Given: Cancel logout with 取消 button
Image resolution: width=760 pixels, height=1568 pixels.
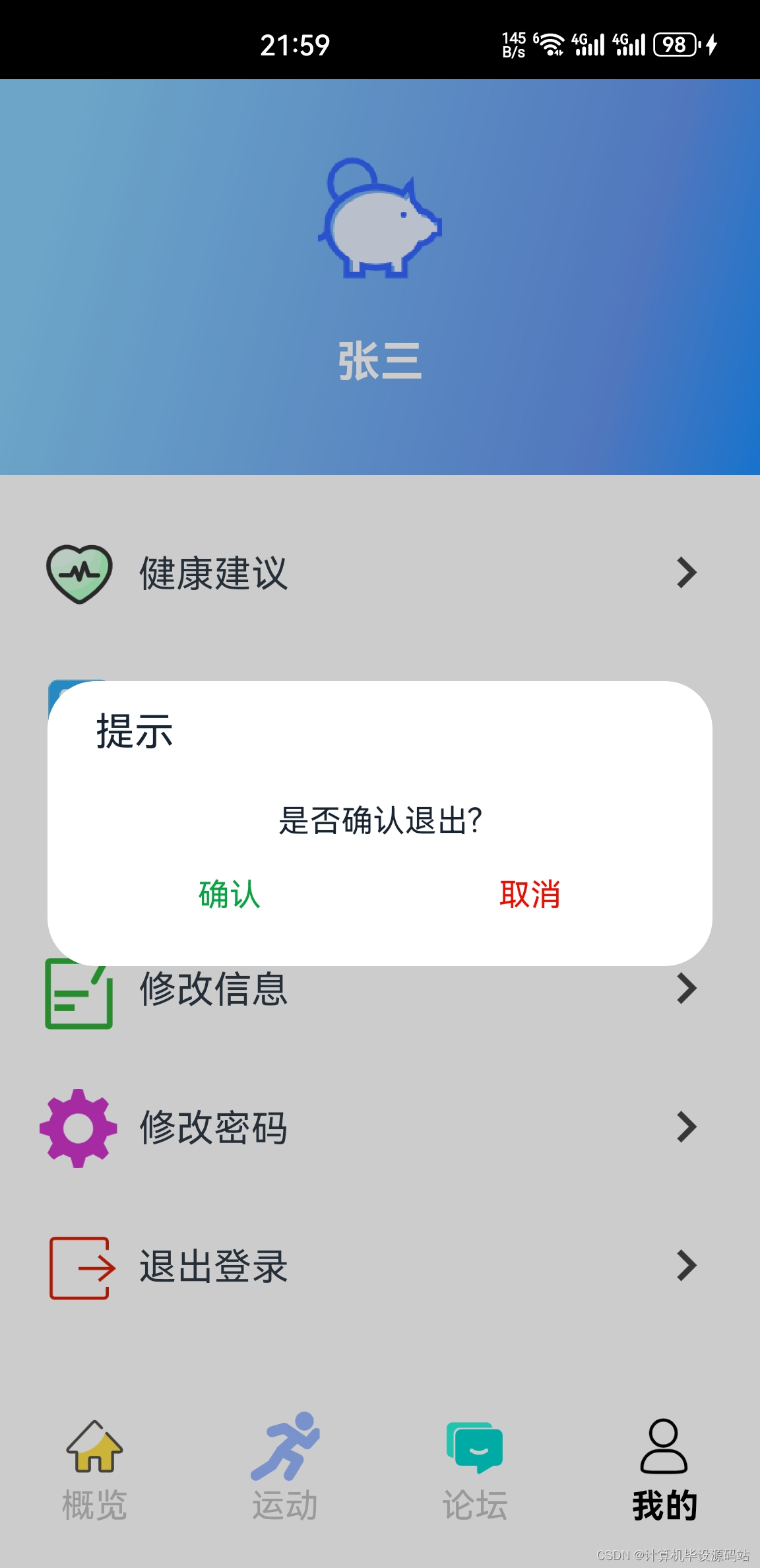Looking at the screenshot, I should (x=530, y=895).
